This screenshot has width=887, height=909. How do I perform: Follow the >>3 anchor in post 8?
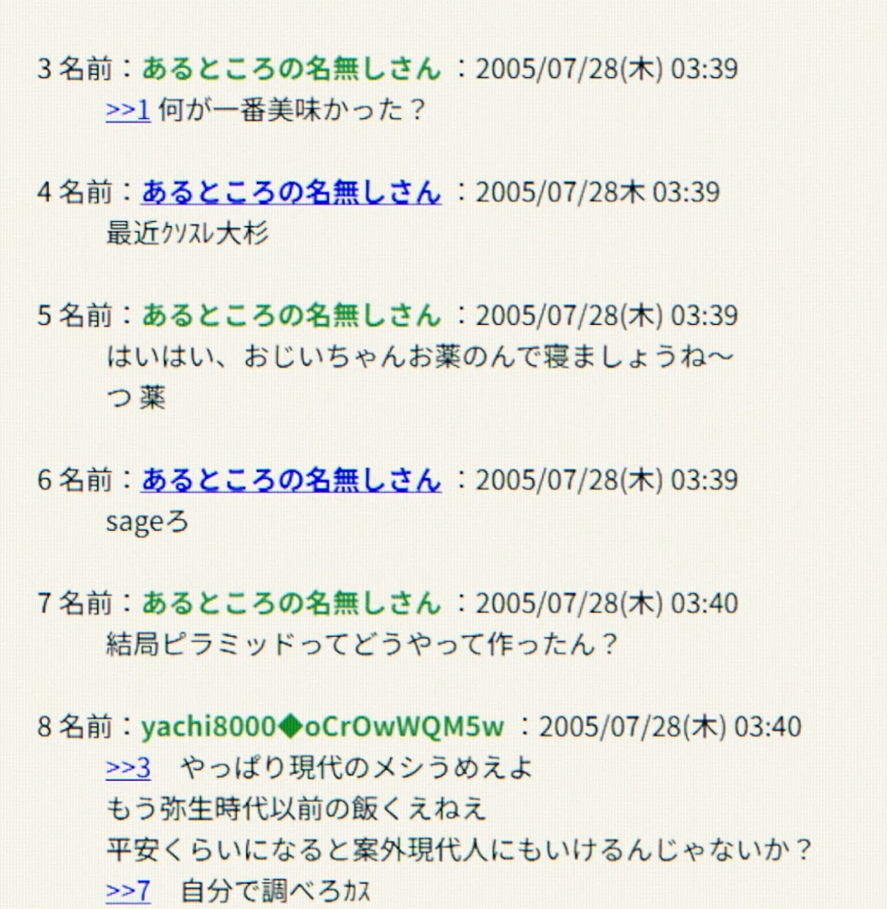[x=127, y=768]
